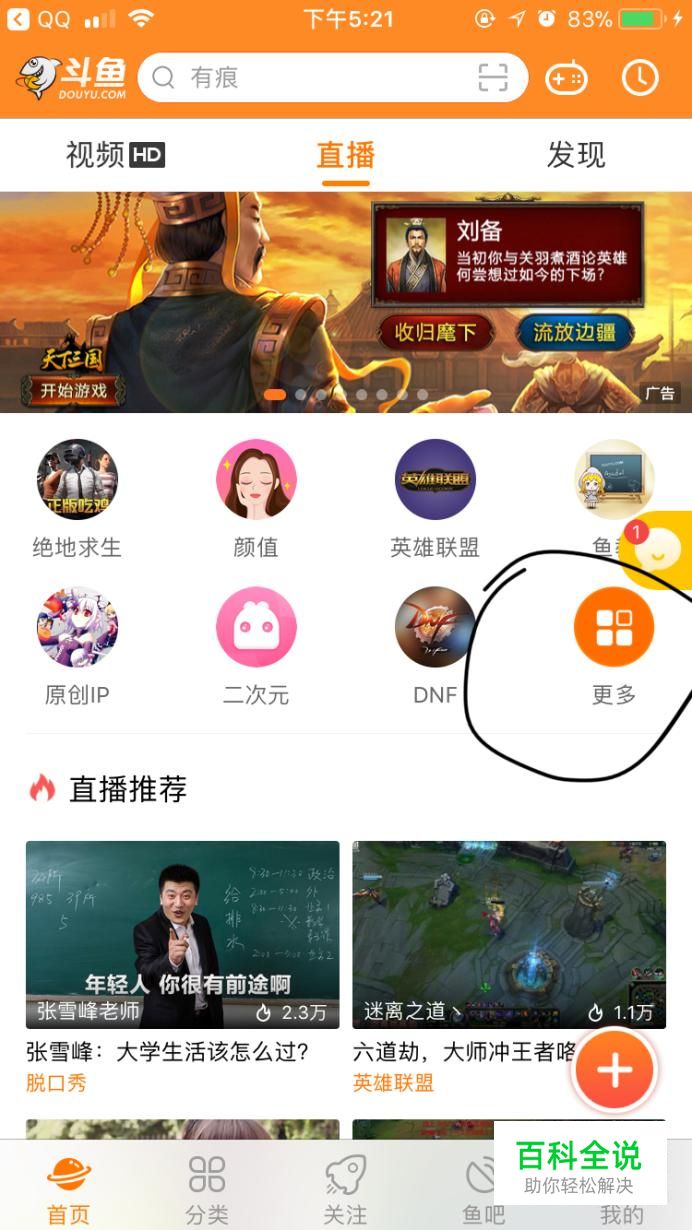This screenshot has width=692, height=1230.
Task: Tap 更多 to see more categories
Action: click(x=613, y=628)
